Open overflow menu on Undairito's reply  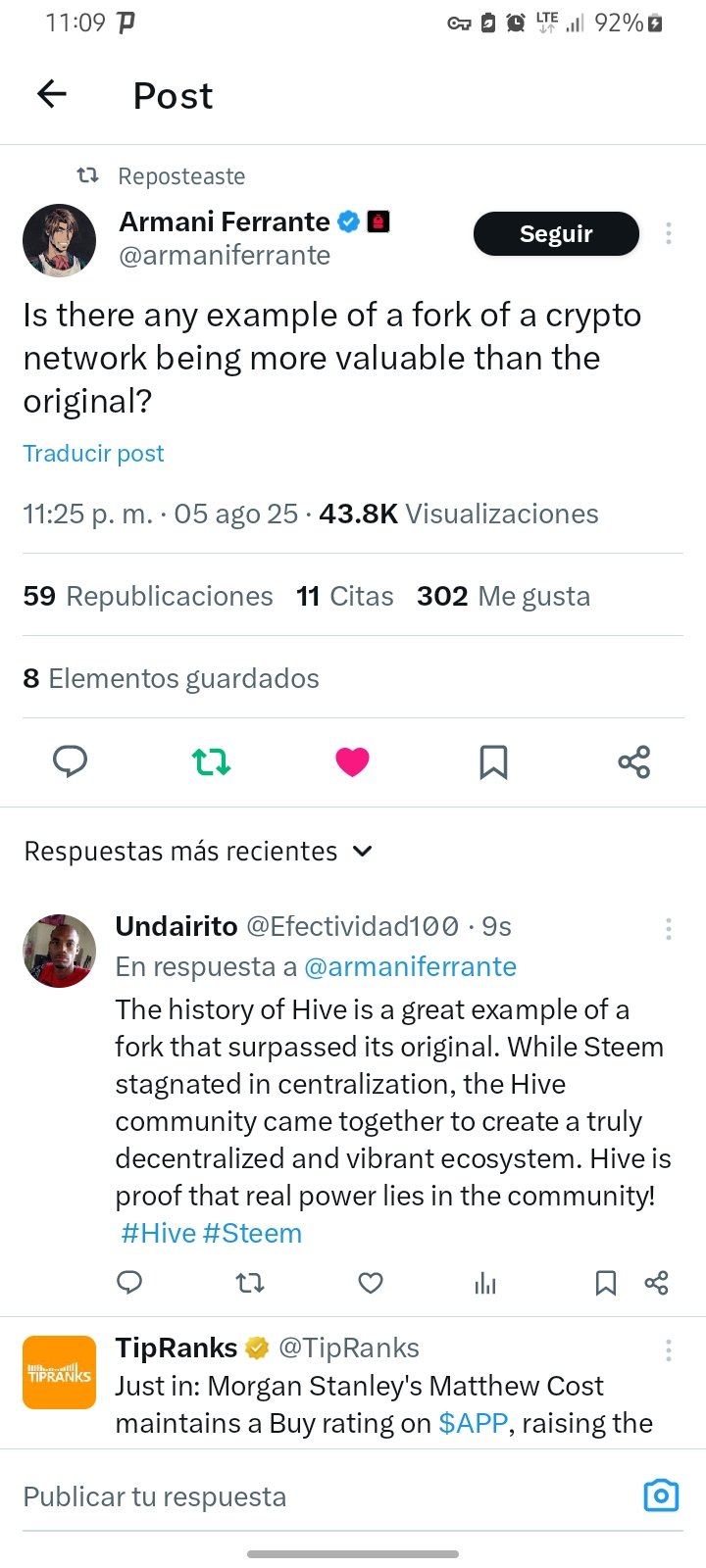(x=668, y=929)
